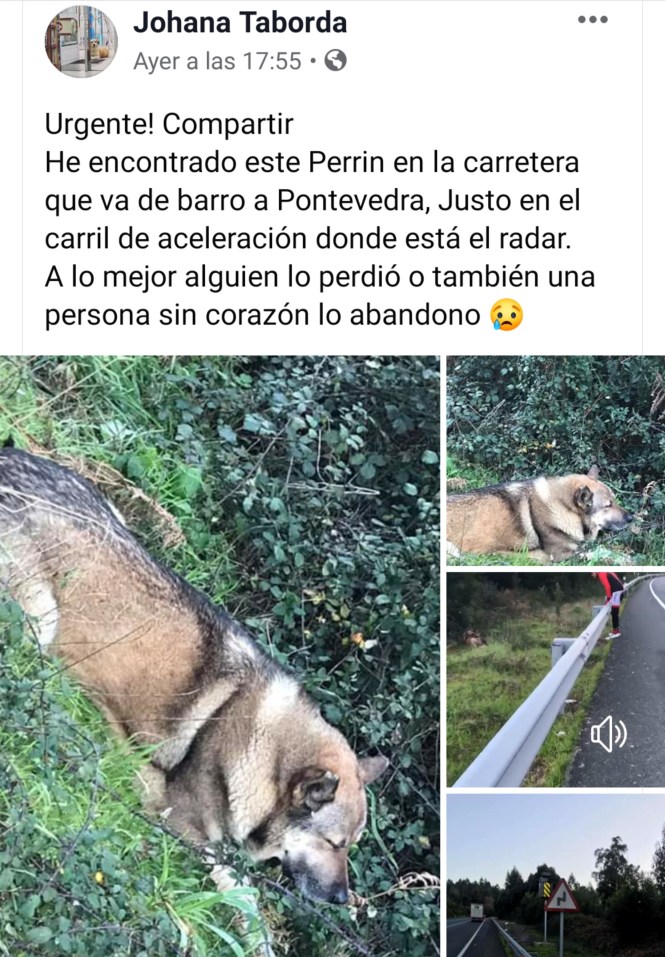Open the photo of the road sign
This screenshot has width=665, height=957.
pos(555,875)
